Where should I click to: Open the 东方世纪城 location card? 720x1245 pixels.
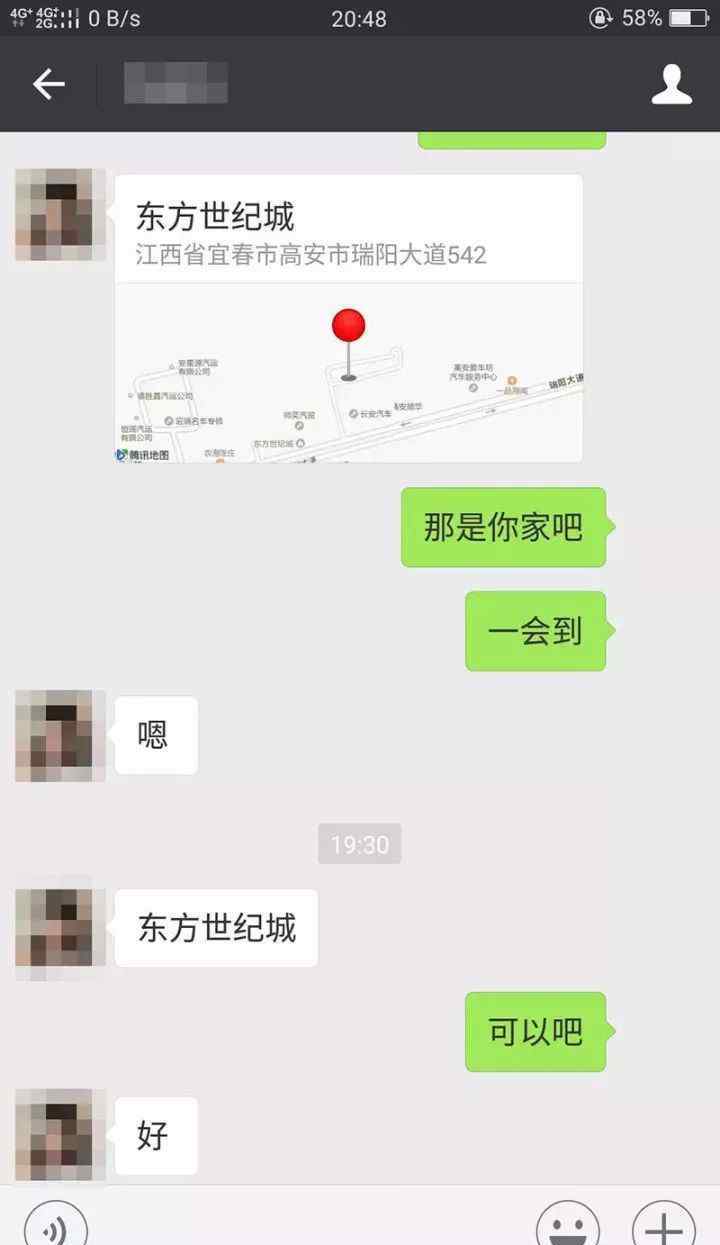[x=348, y=319]
